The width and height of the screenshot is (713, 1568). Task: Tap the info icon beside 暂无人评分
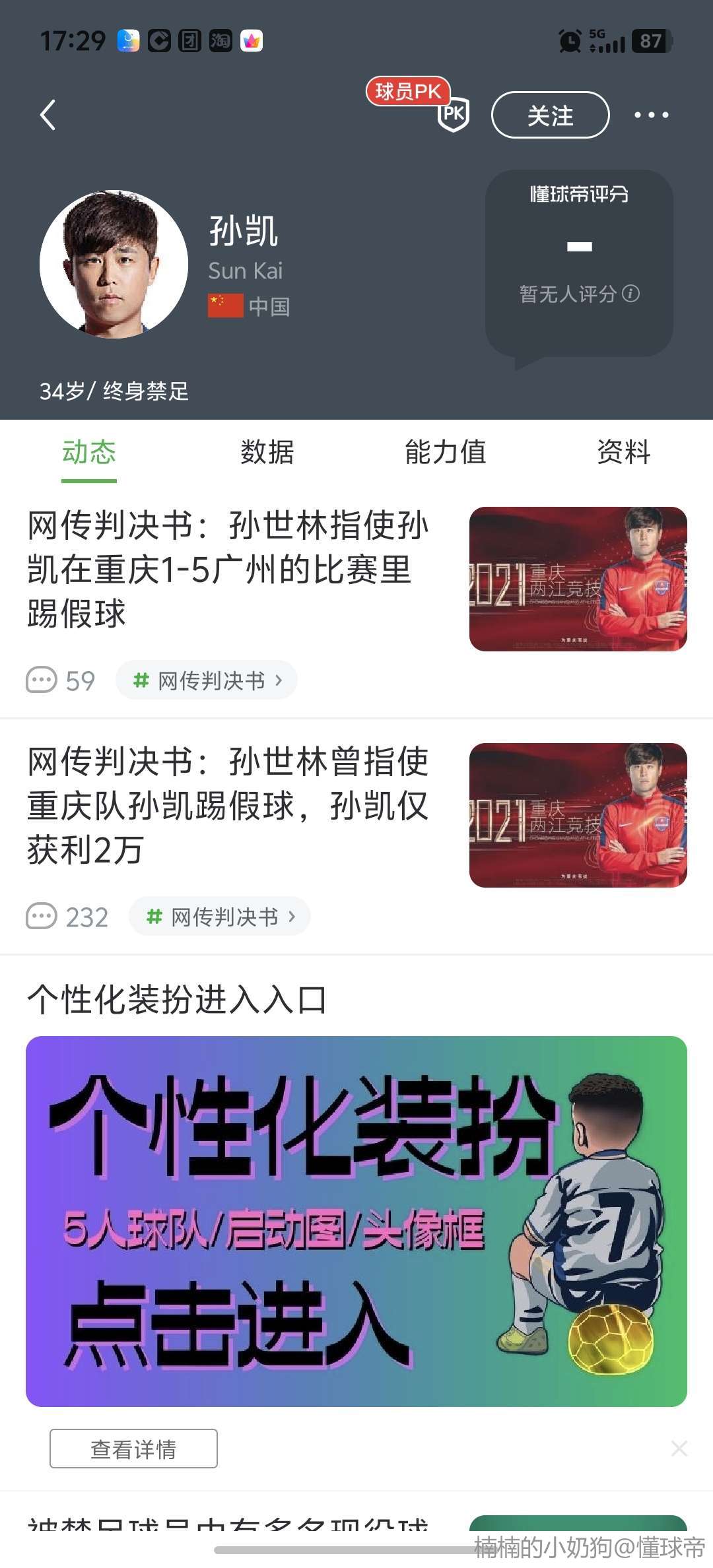631,294
